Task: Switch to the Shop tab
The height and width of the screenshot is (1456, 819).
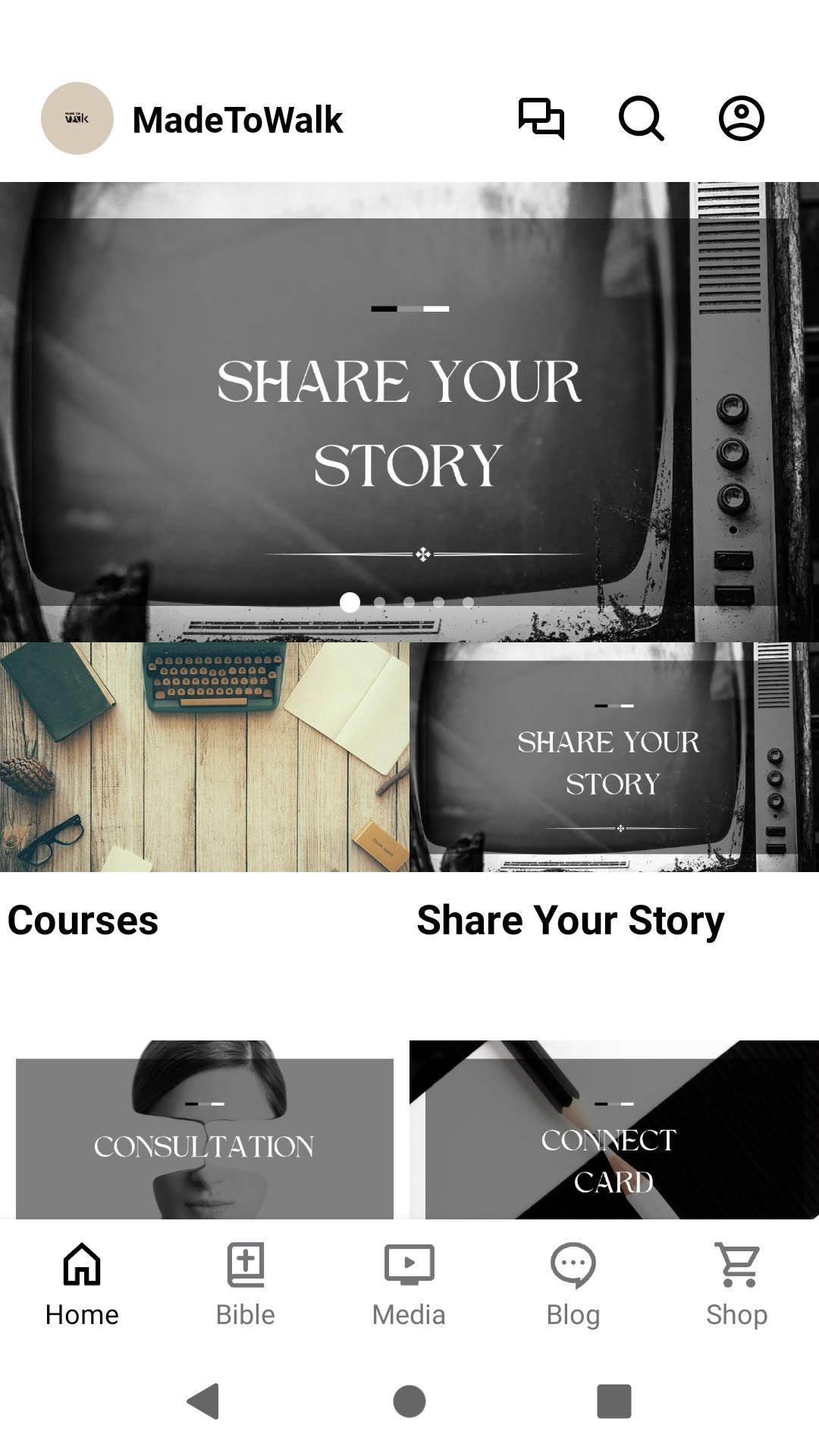Action: point(736,1285)
